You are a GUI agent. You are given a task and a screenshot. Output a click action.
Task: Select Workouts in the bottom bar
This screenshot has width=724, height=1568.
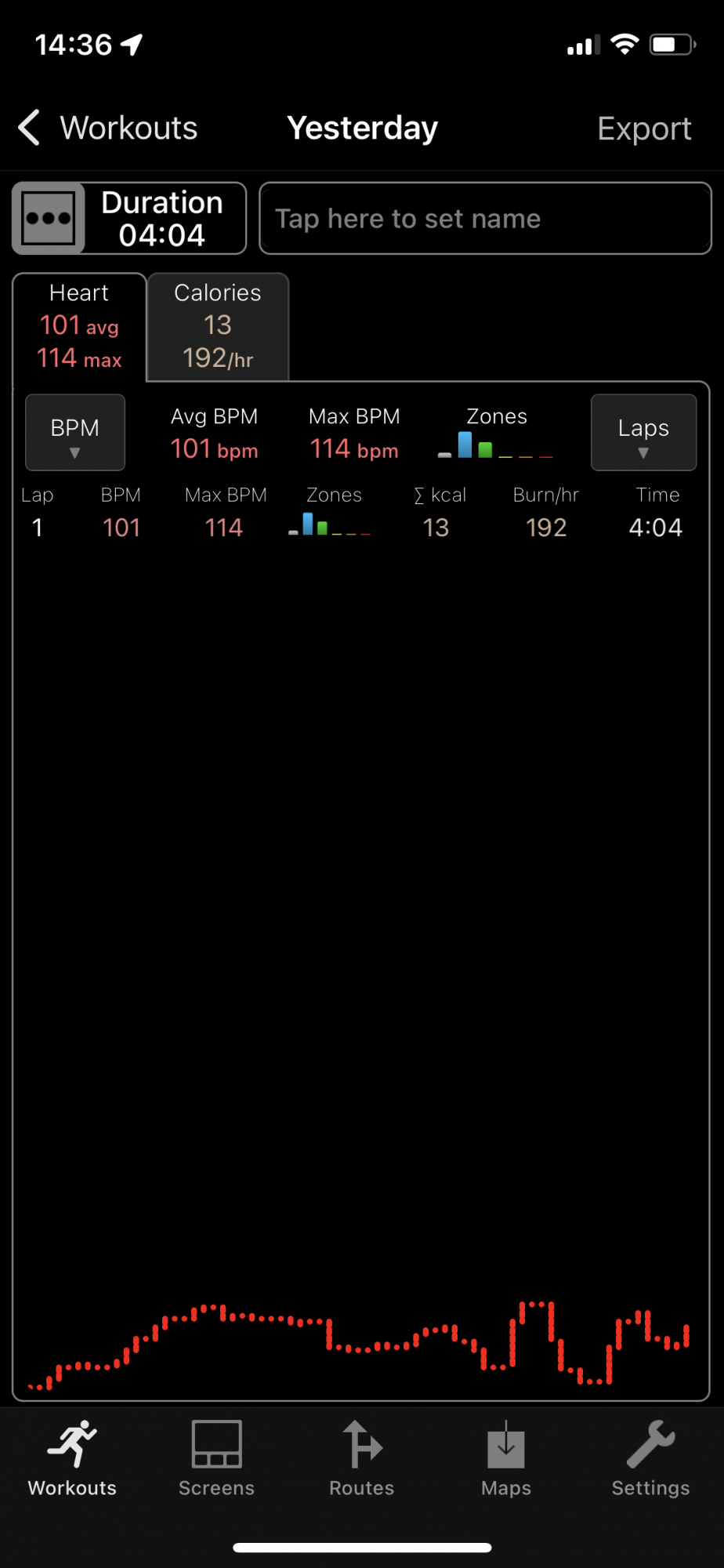tap(72, 1458)
